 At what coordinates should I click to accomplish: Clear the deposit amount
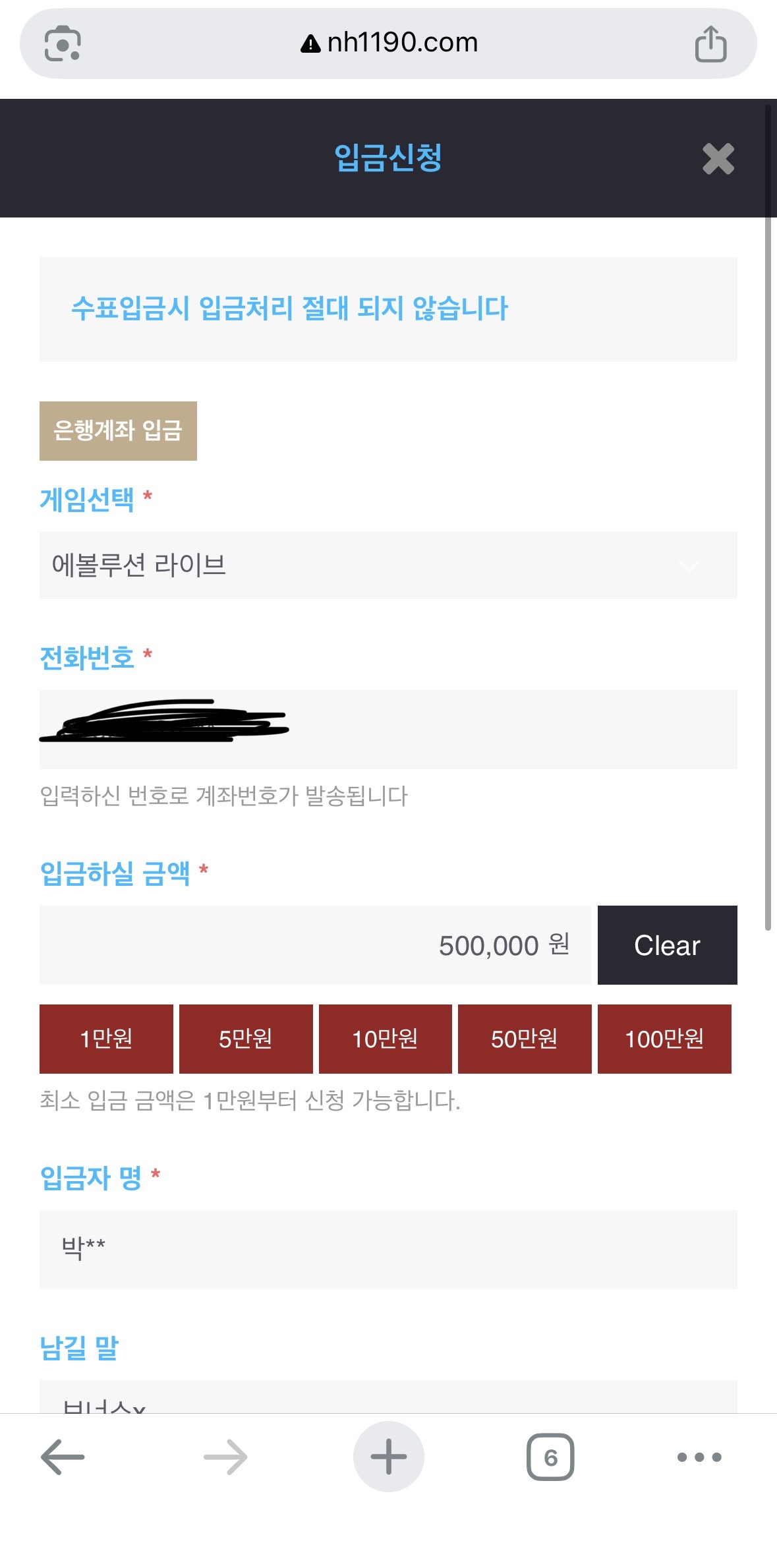667,945
